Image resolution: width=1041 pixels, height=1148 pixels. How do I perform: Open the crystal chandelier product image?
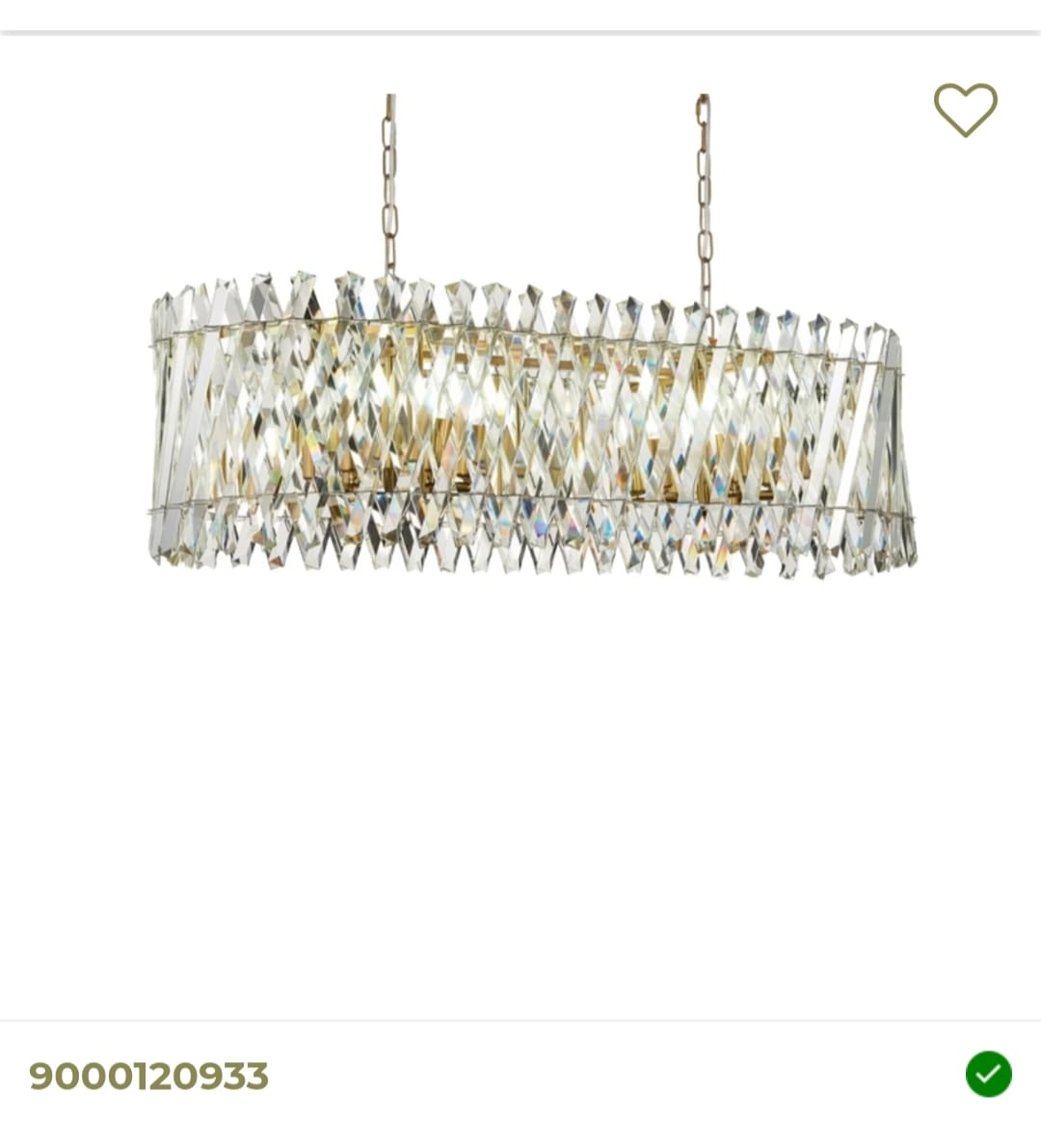tap(533, 424)
